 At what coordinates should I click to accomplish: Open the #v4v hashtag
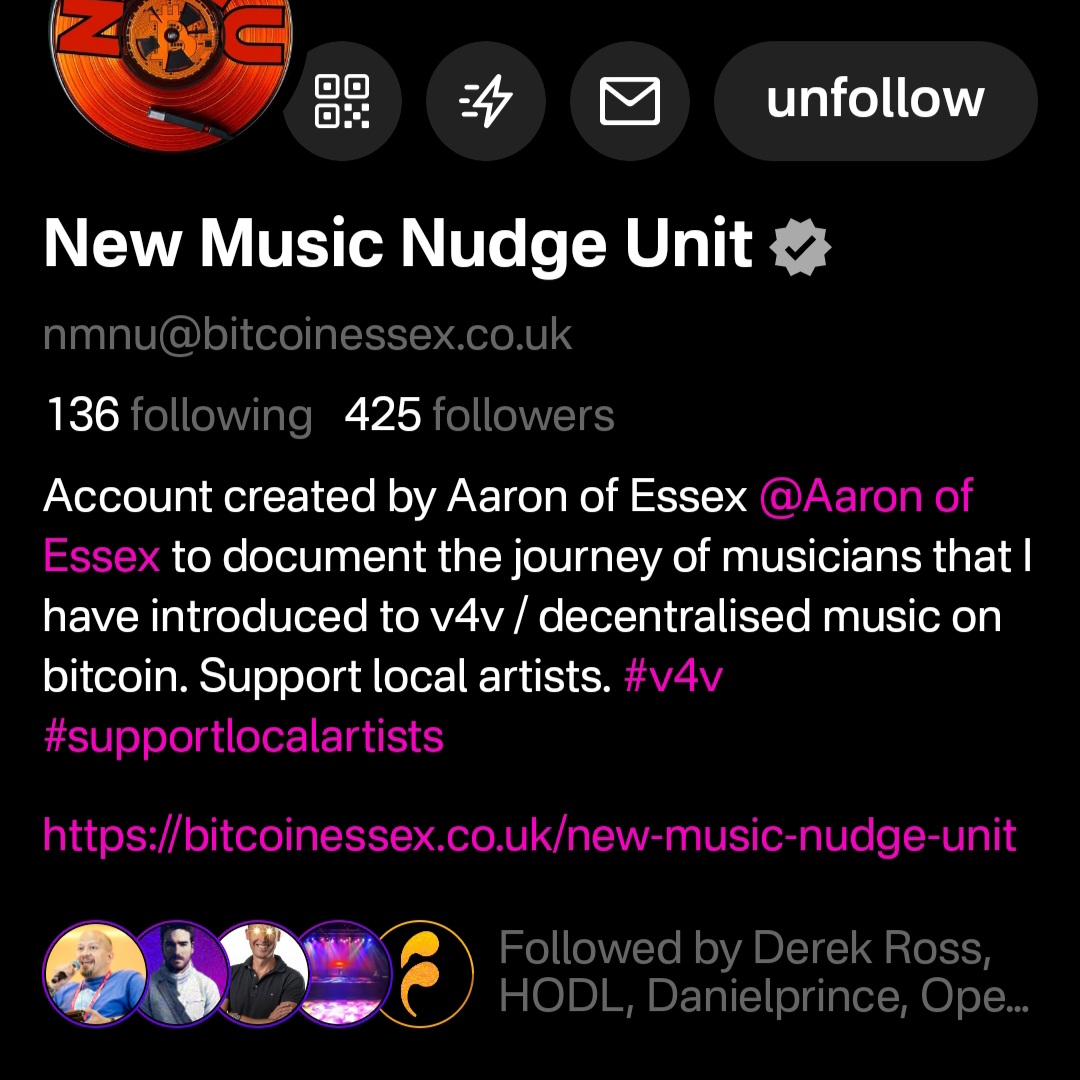click(673, 677)
